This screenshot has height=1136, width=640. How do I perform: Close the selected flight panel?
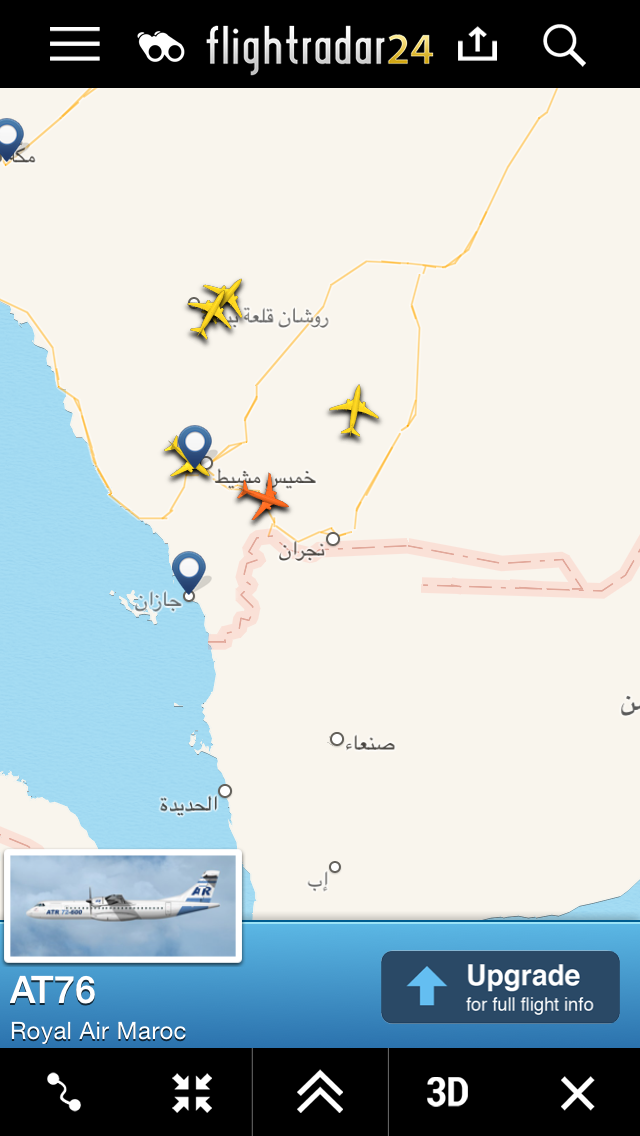(x=577, y=1093)
